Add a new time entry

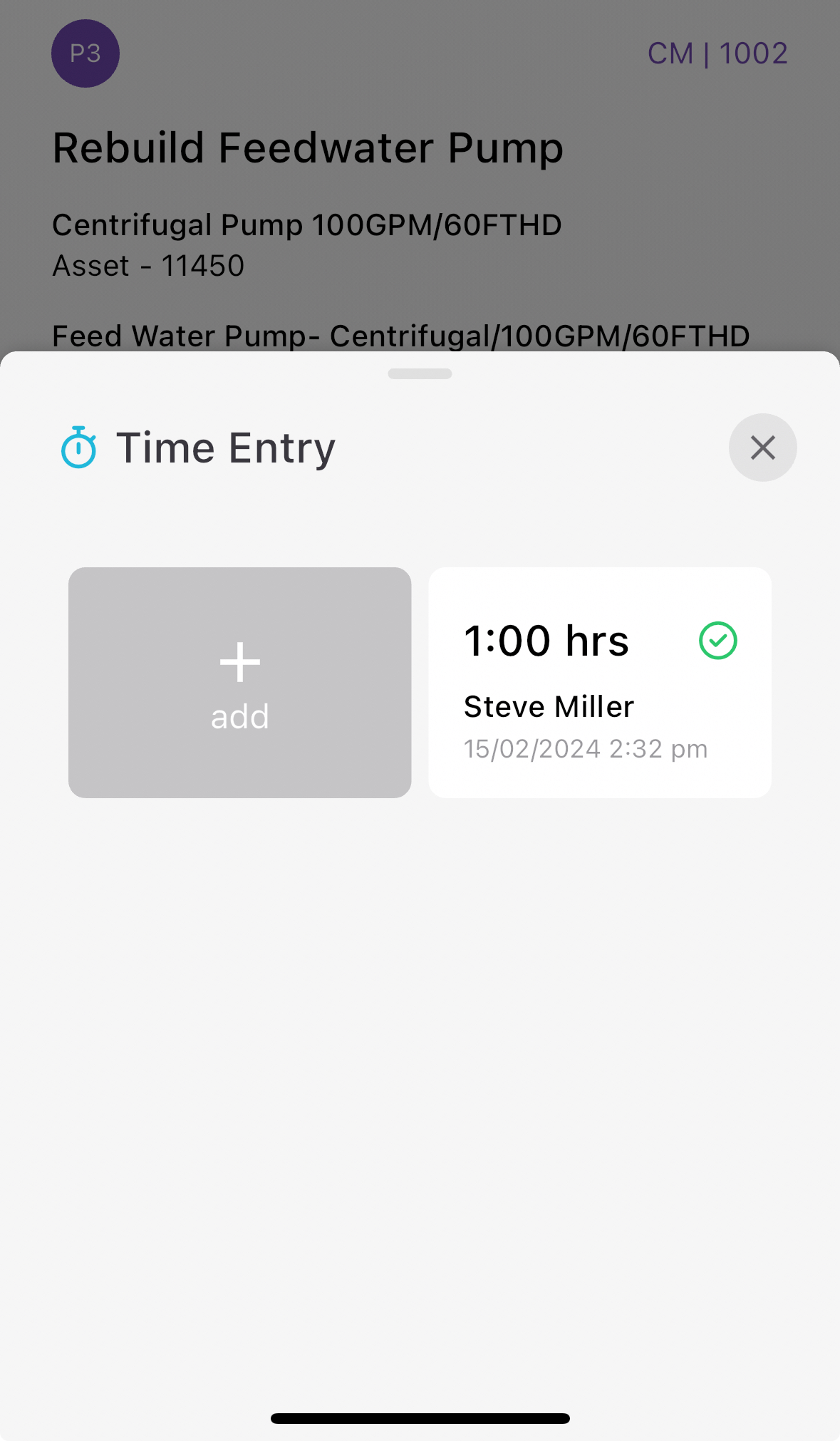click(x=240, y=682)
